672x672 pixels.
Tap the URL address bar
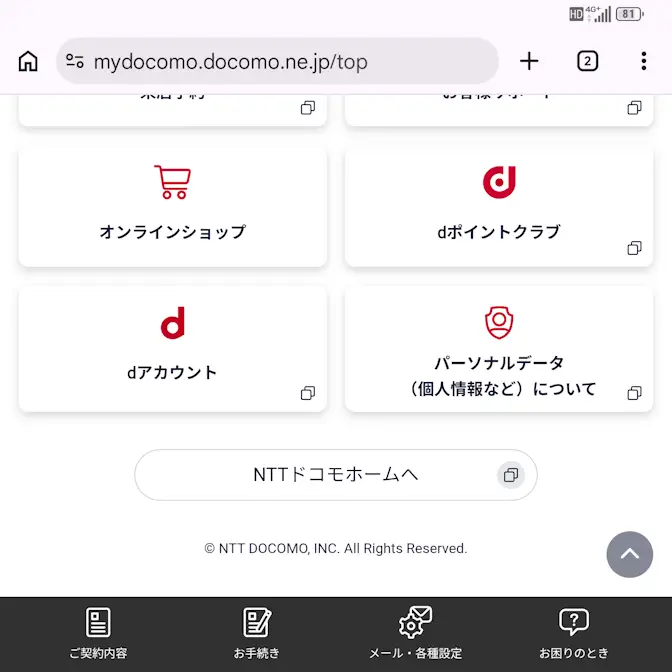(278, 61)
